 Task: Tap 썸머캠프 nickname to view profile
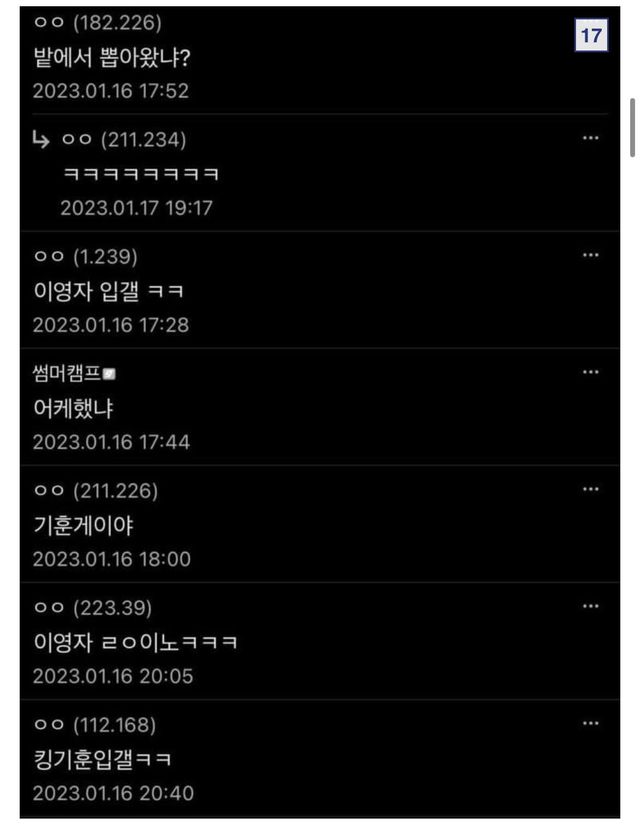(x=67, y=374)
